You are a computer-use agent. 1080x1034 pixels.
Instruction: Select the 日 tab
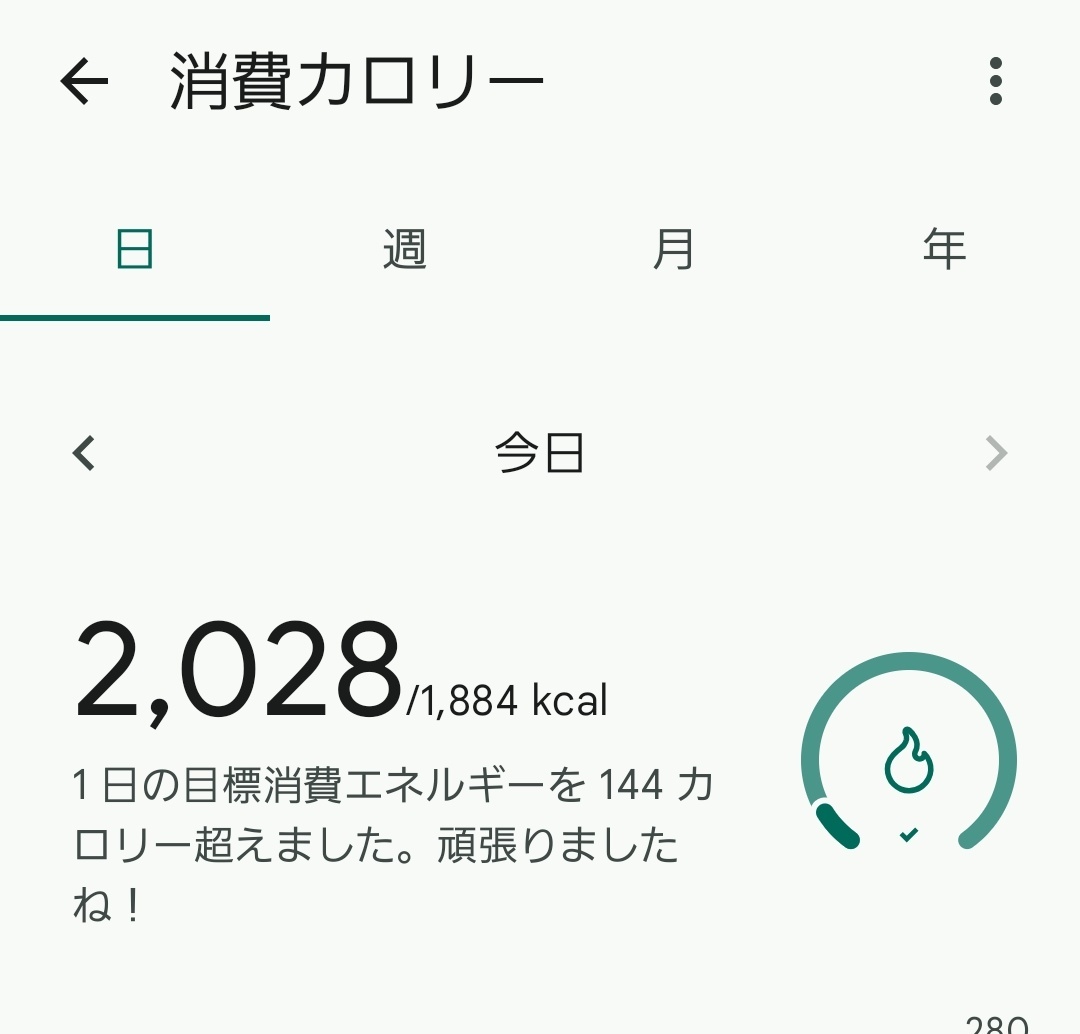pos(135,249)
